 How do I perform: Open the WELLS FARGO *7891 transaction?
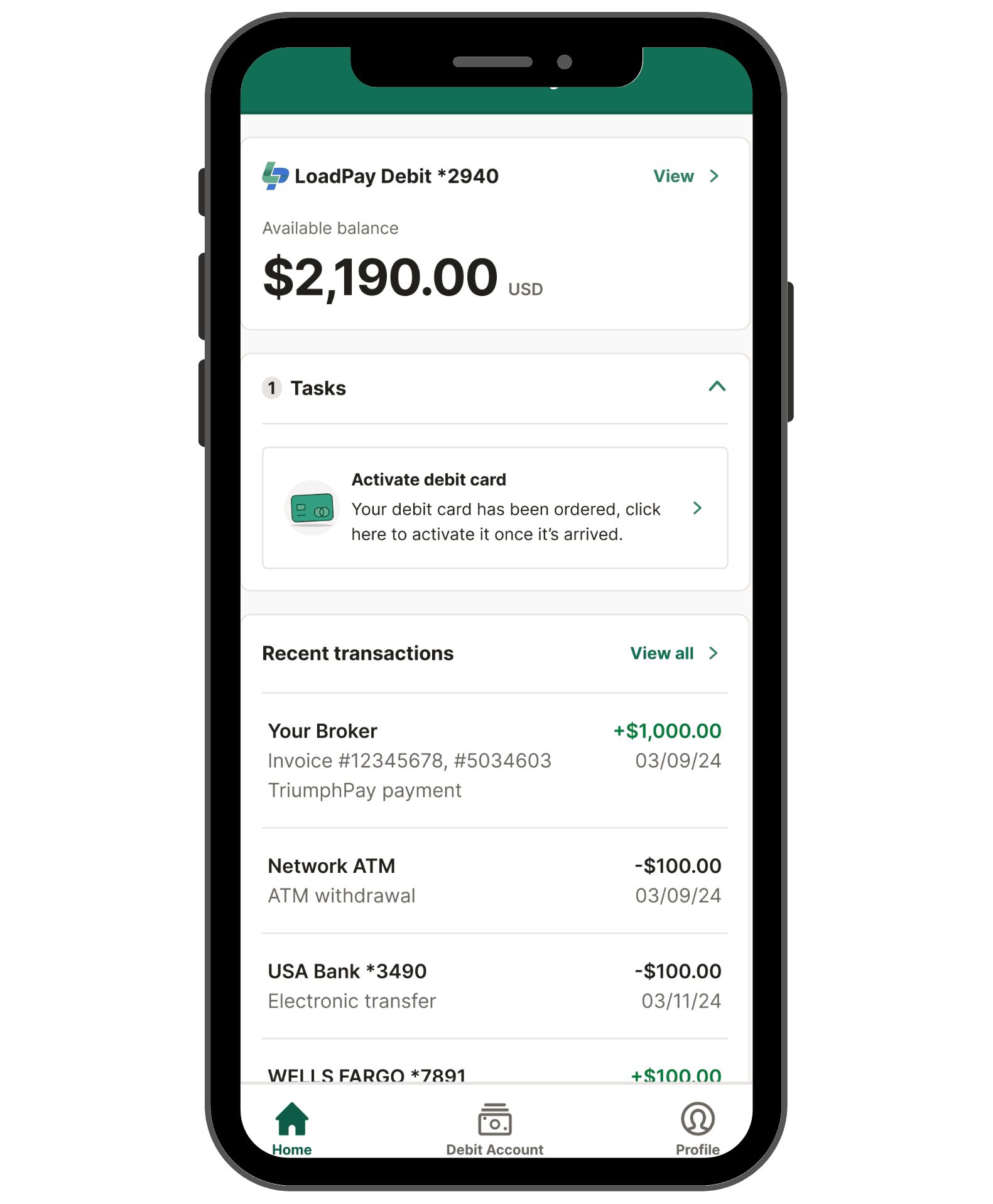click(x=494, y=1073)
